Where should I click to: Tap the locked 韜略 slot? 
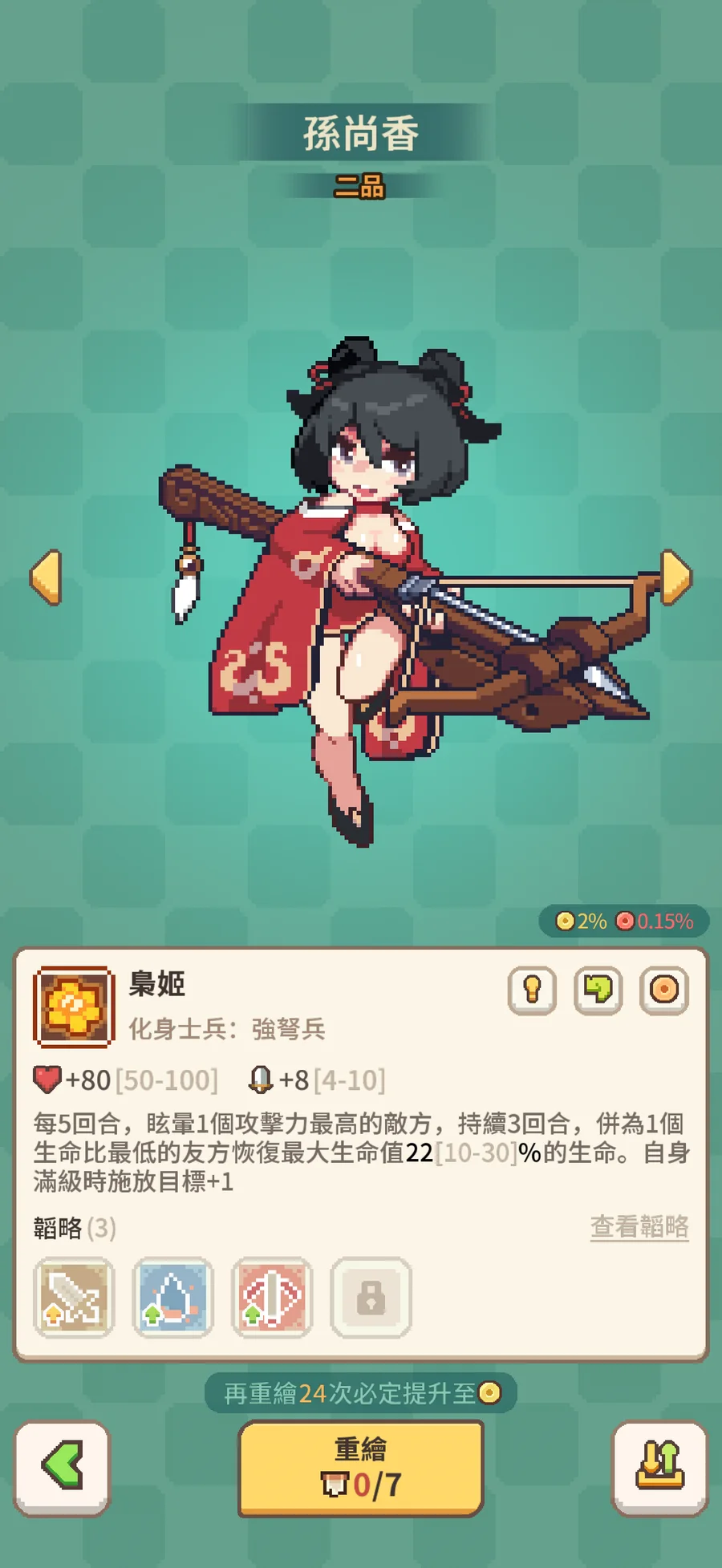(371, 1298)
